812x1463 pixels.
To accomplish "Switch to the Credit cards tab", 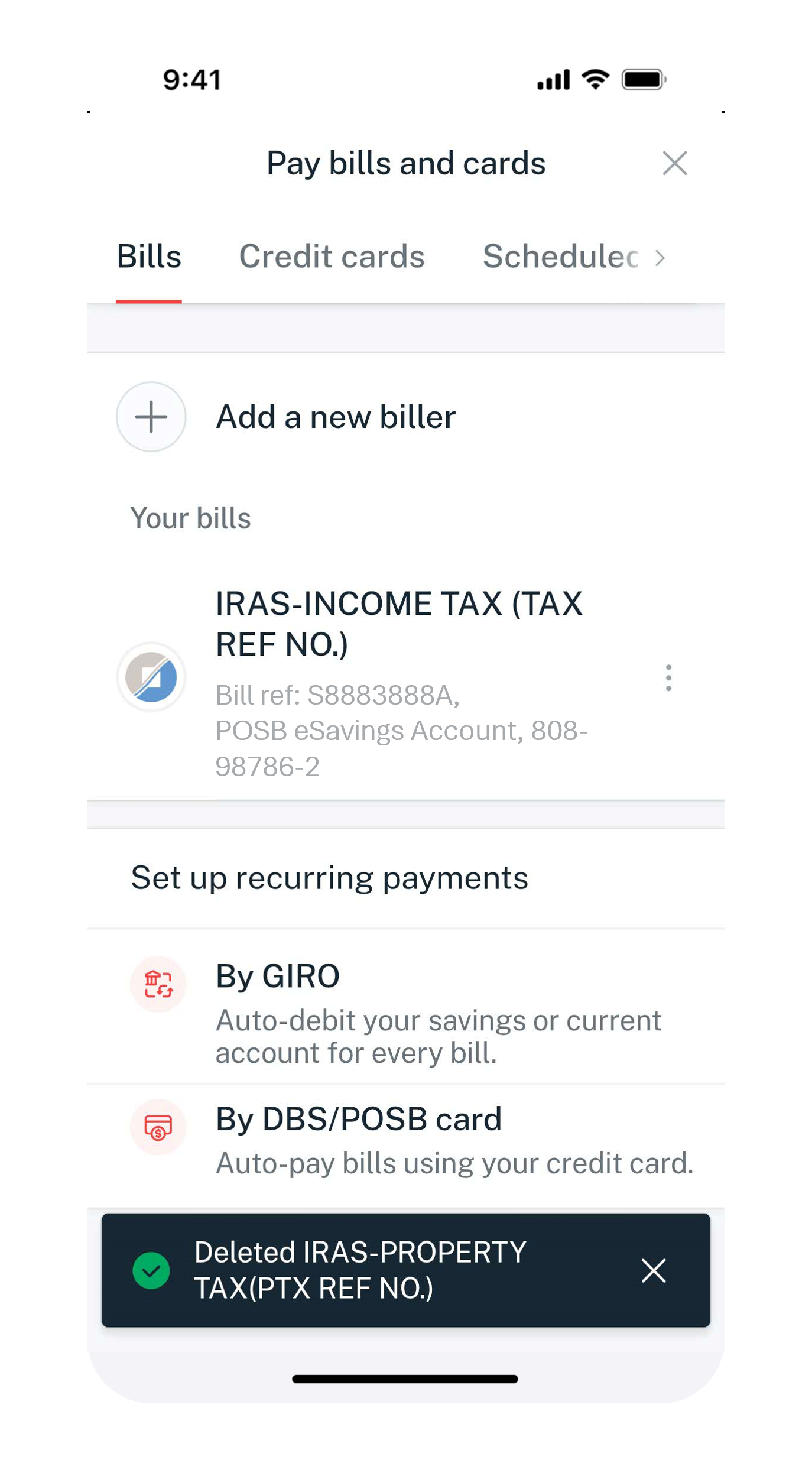I will (332, 257).
